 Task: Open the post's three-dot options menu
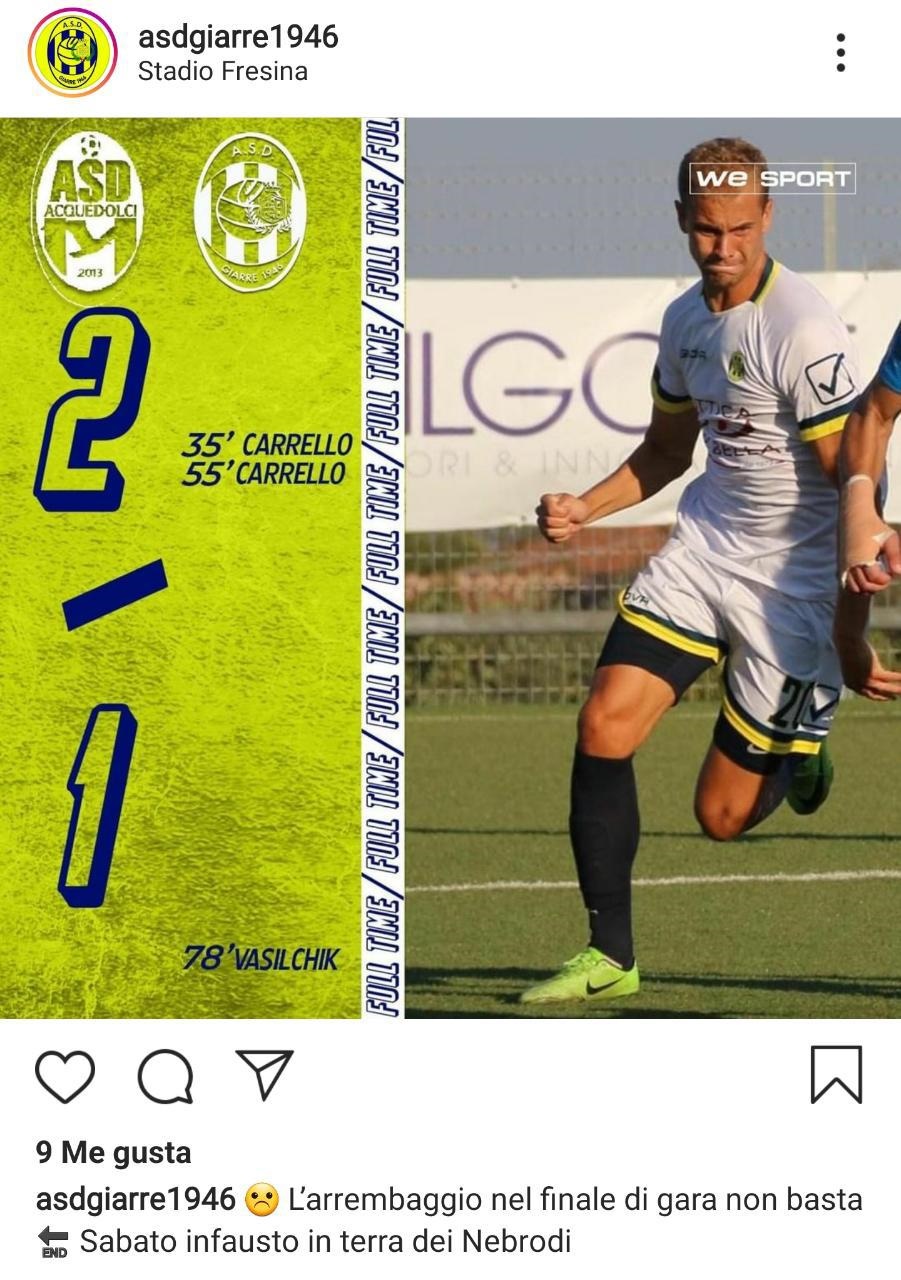(x=840, y=53)
